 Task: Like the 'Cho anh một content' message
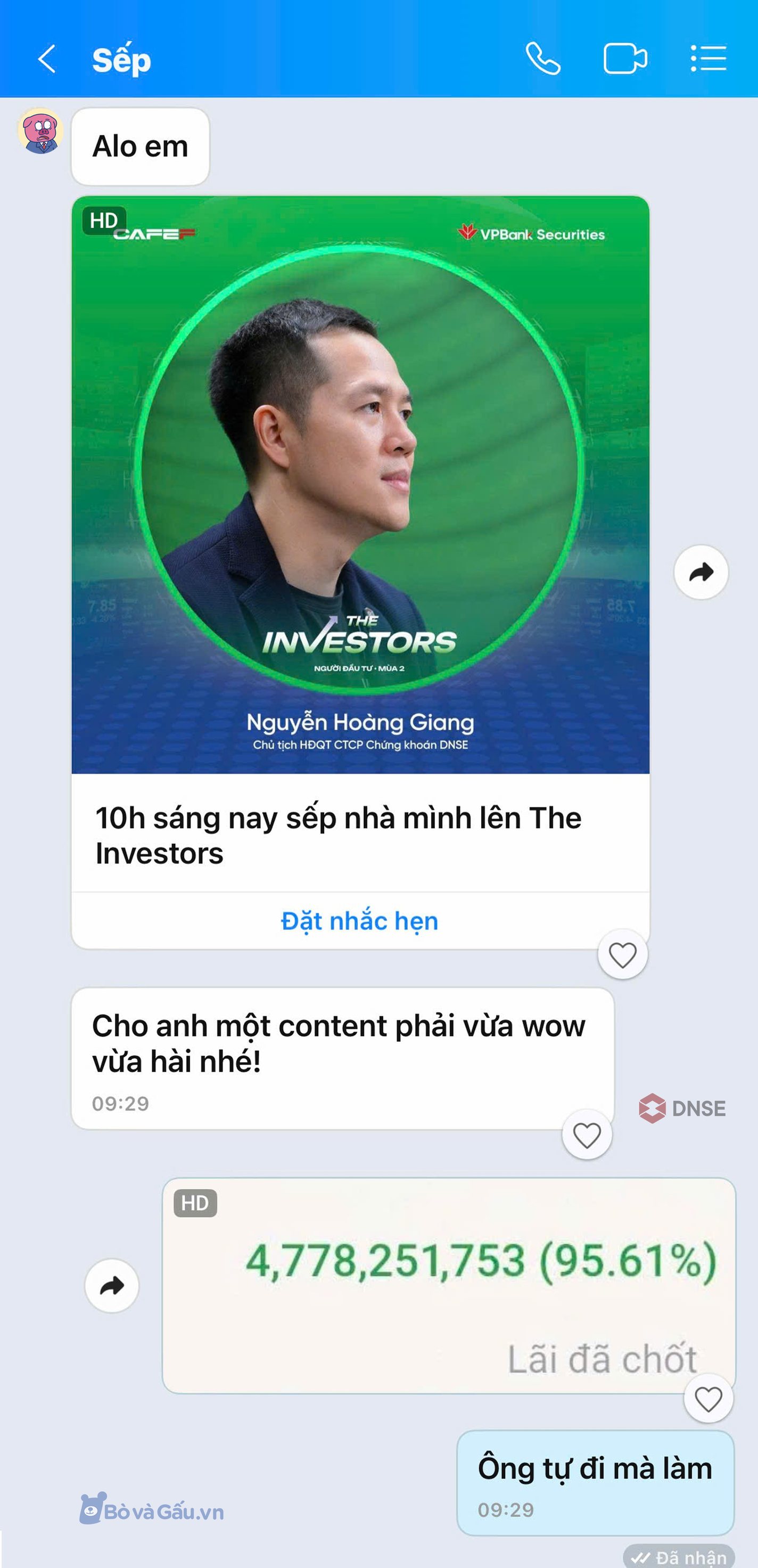point(587,1135)
